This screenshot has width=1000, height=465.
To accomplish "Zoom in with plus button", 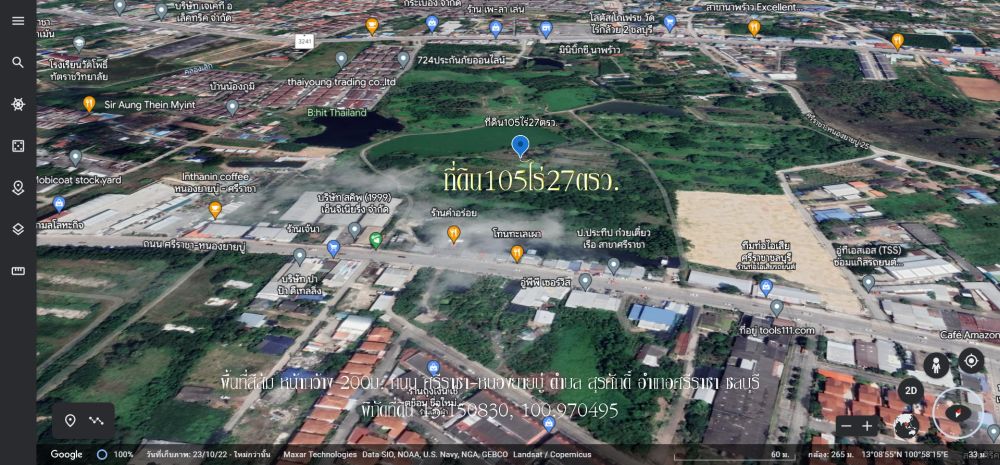I will [868, 426].
